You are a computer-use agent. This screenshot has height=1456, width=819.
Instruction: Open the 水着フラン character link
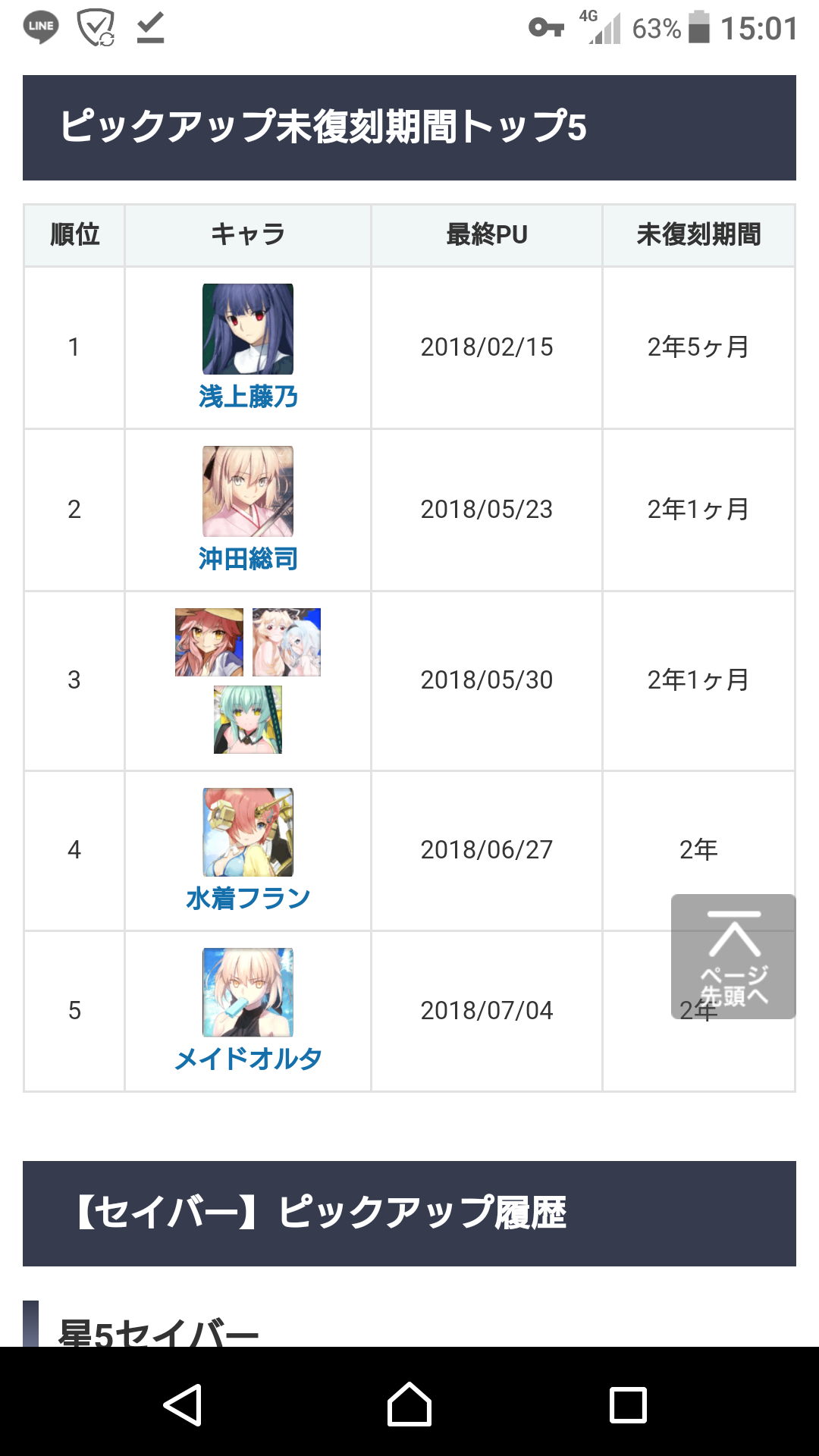click(248, 899)
